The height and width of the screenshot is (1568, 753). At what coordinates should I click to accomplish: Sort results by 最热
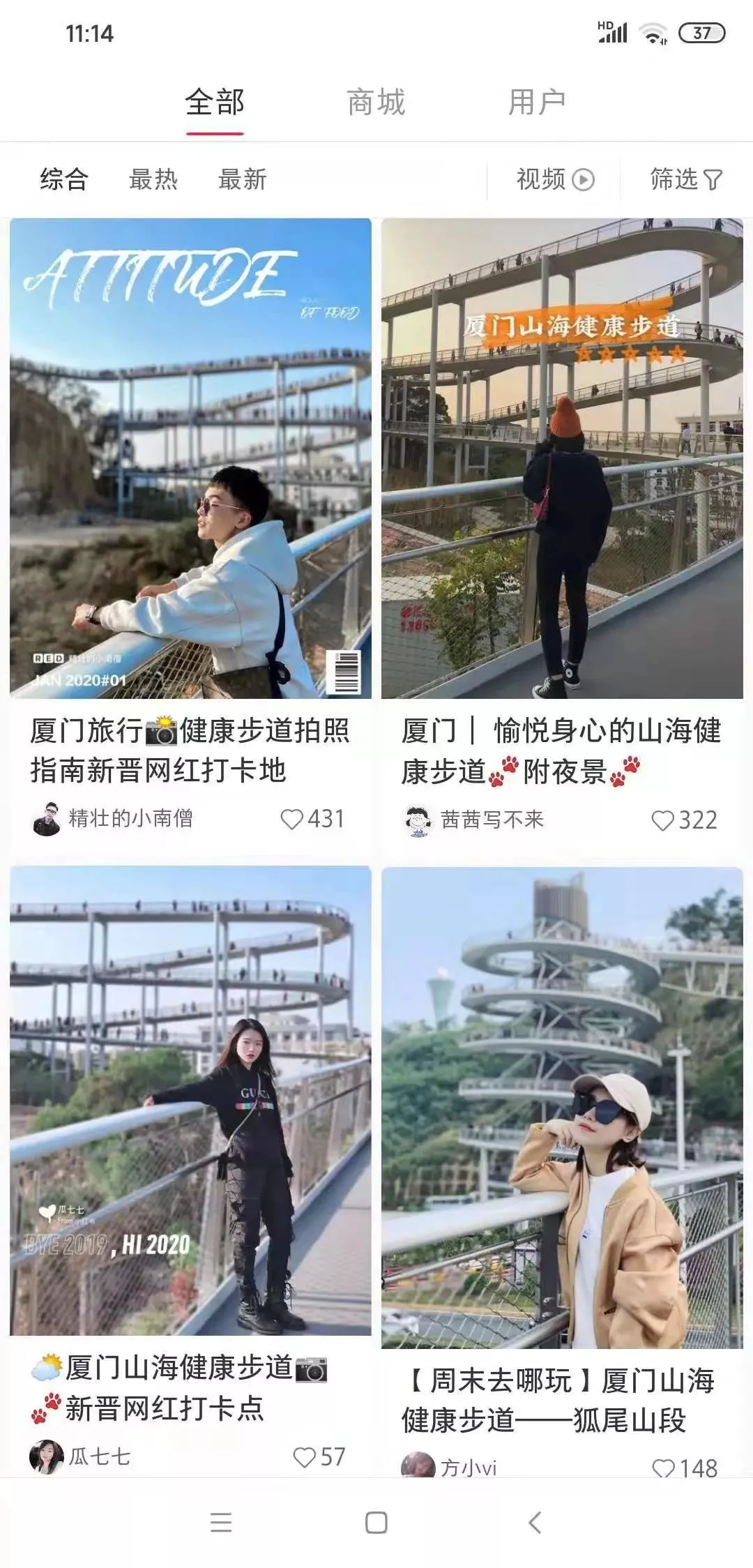153,179
